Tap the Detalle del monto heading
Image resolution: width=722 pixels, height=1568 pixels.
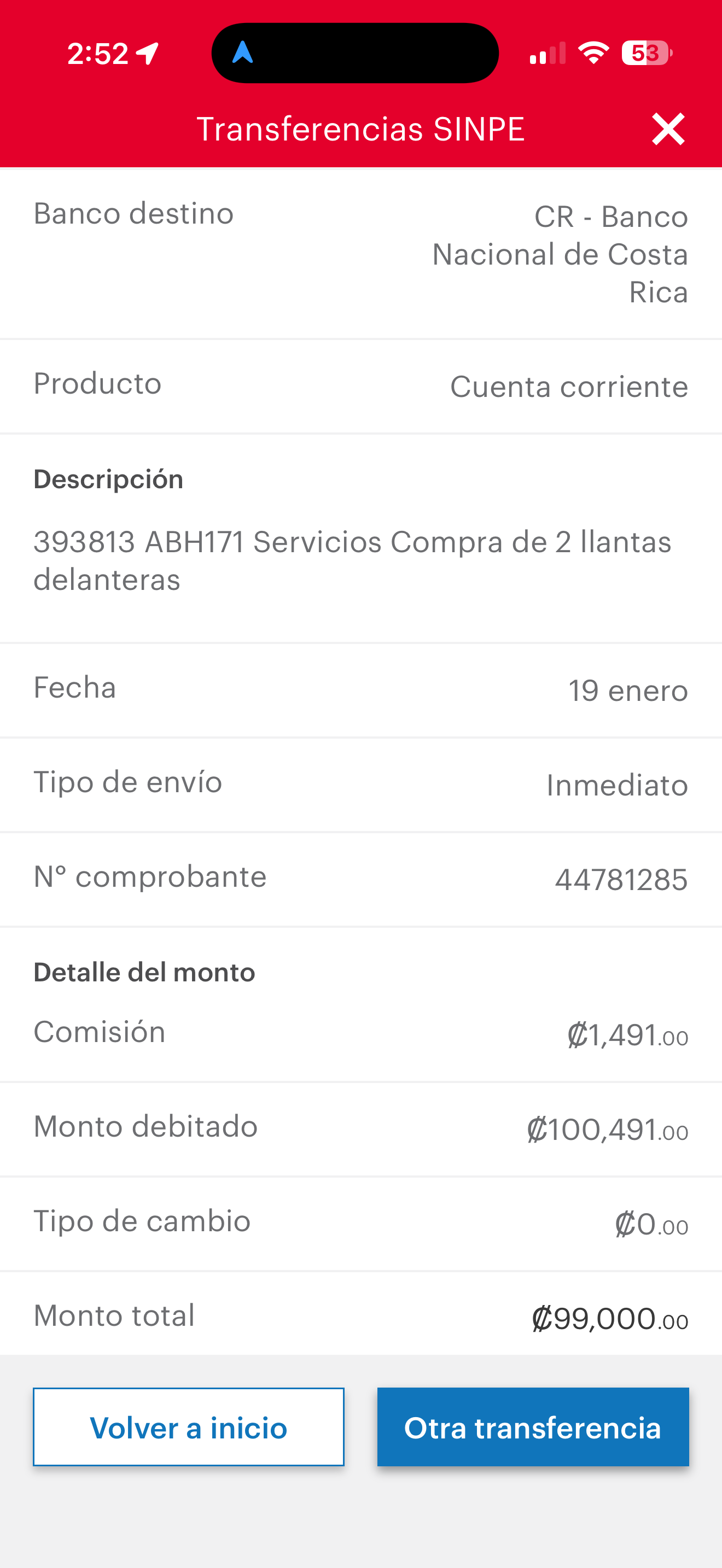coord(144,972)
